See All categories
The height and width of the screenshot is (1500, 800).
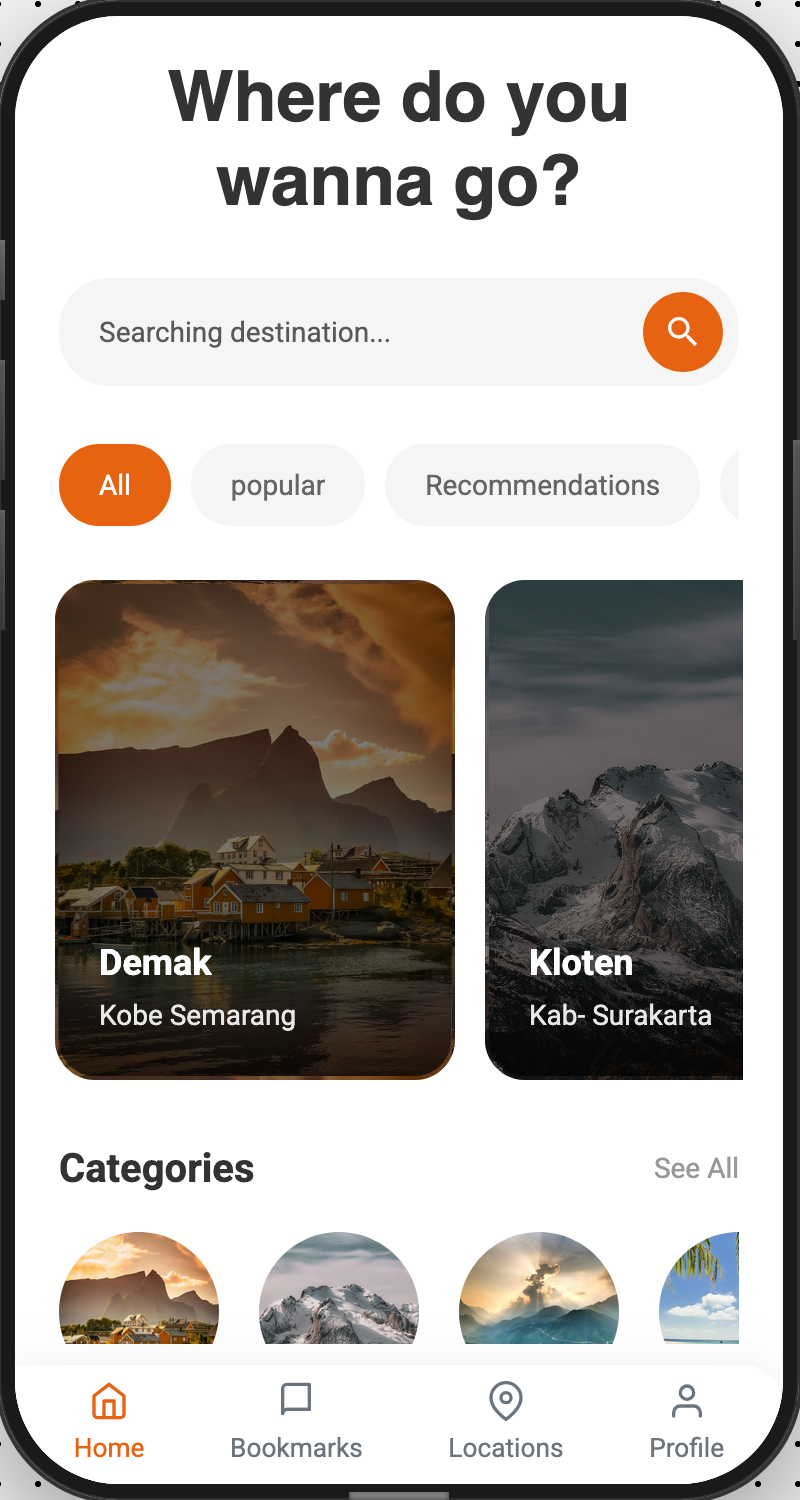click(x=695, y=1168)
